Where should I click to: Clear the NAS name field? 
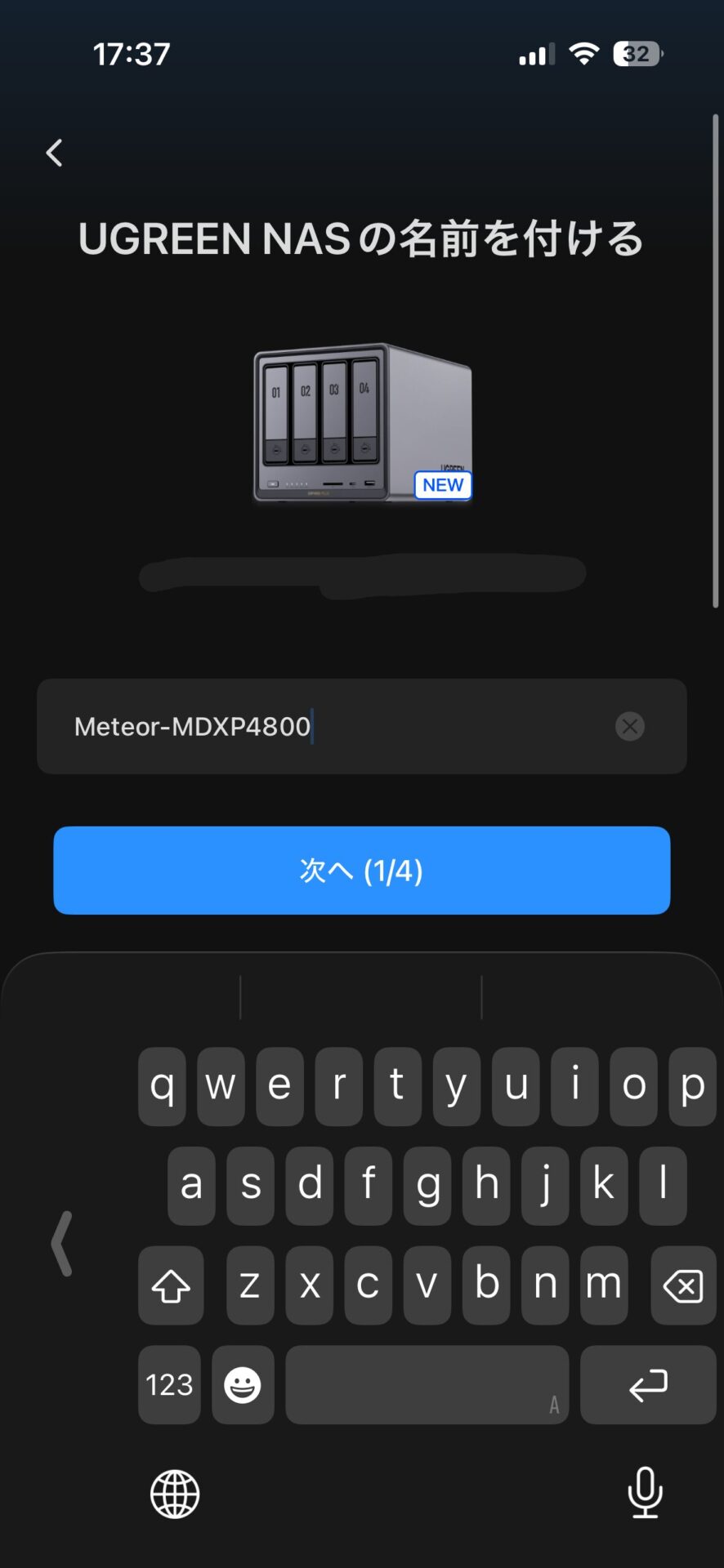pos(629,726)
